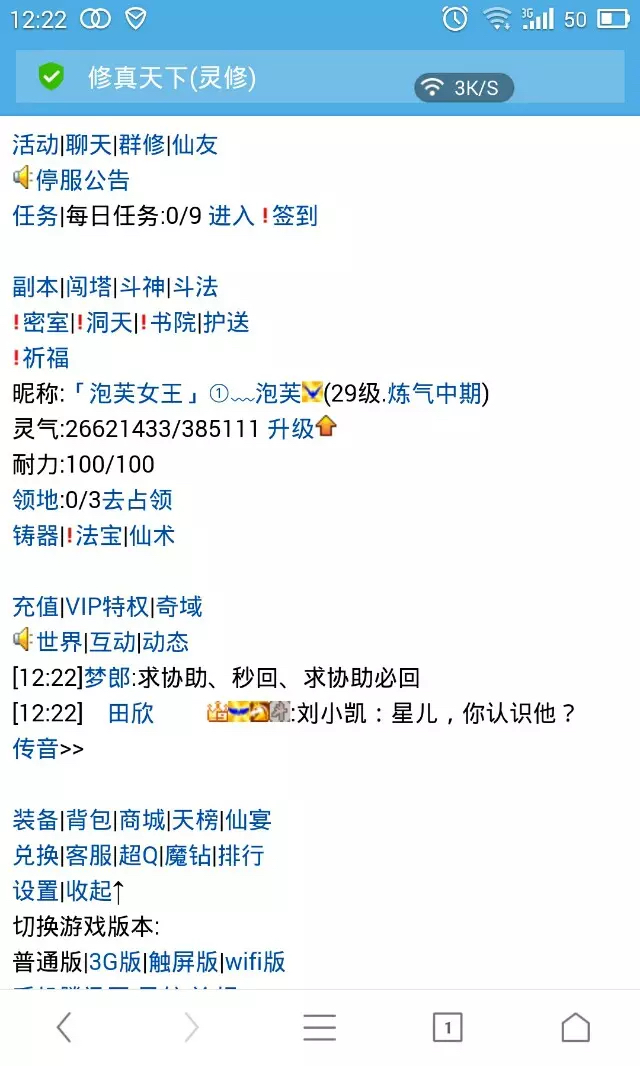640x1066 pixels.
Task: Tap 签到 to check in
Action: point(295,216)
